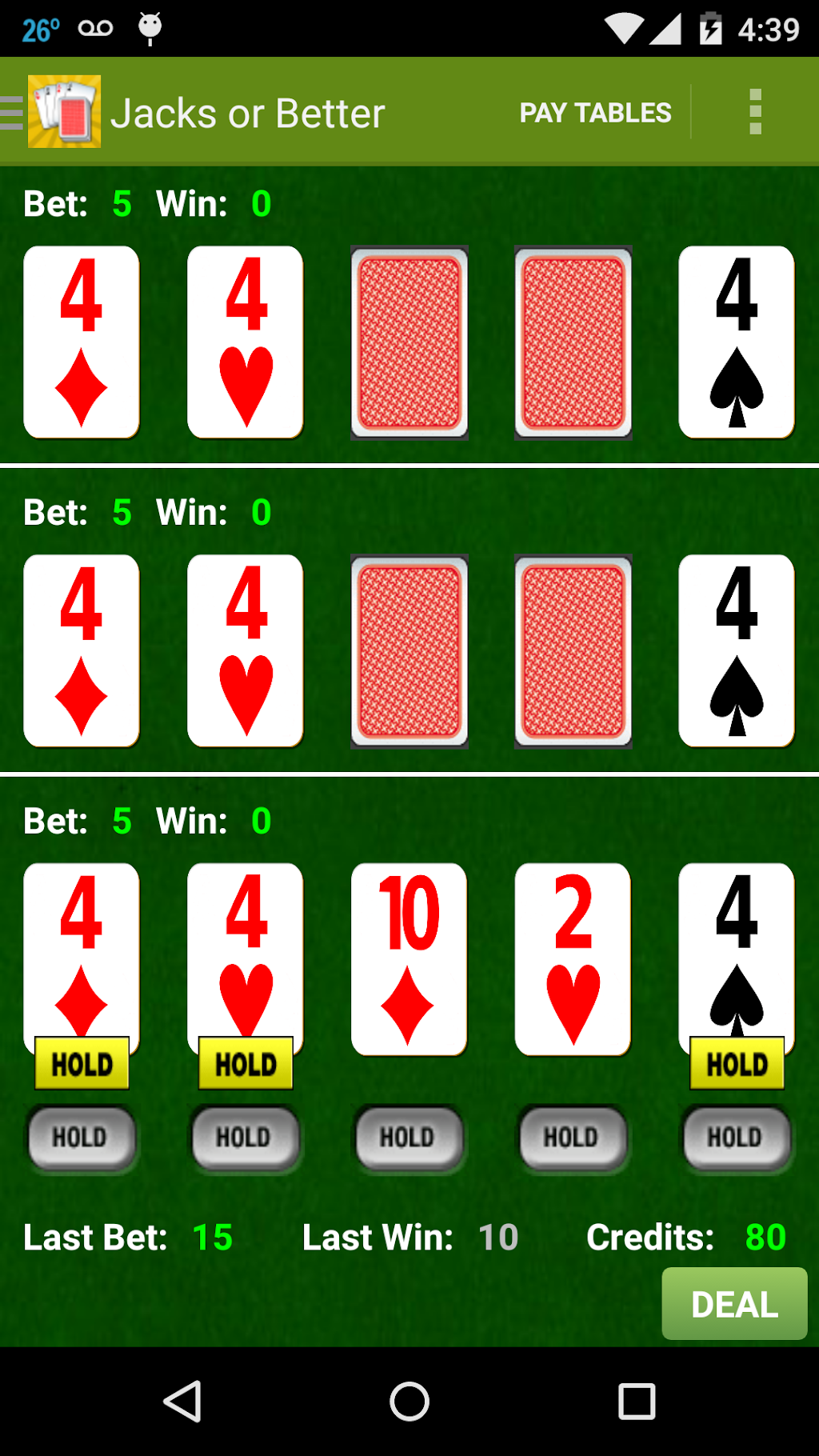
Task: Open the PAY TABLES screen
Action: tap(595, 113)
